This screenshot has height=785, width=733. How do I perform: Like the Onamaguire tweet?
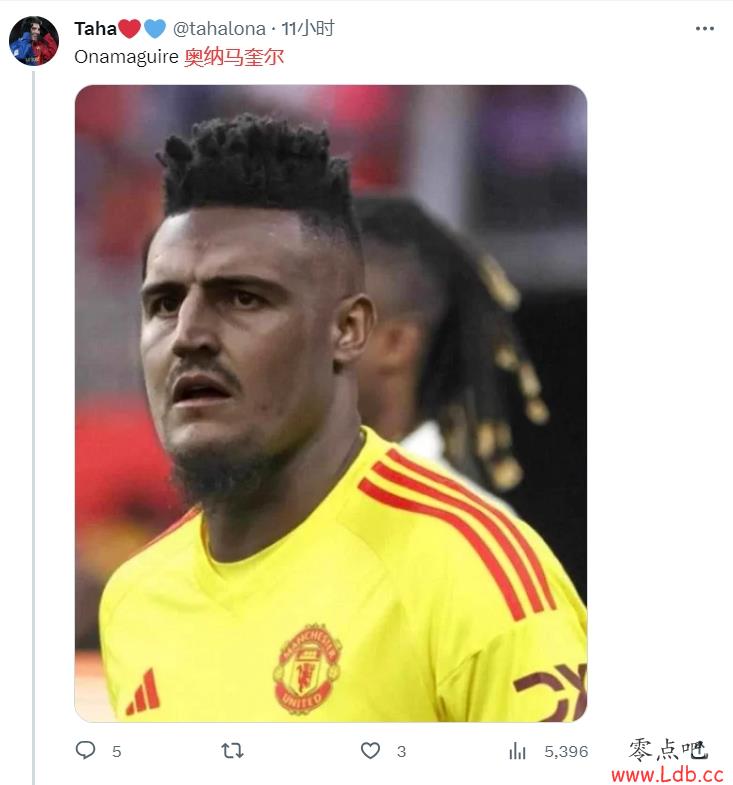click(x=370, y=750)
